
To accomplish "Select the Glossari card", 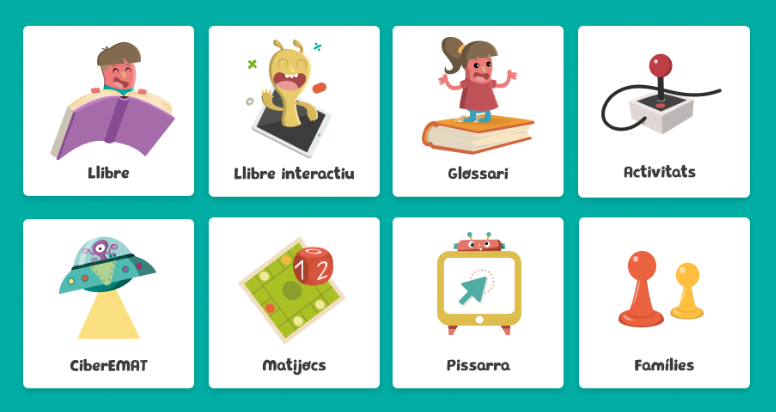I will point(478,111).
